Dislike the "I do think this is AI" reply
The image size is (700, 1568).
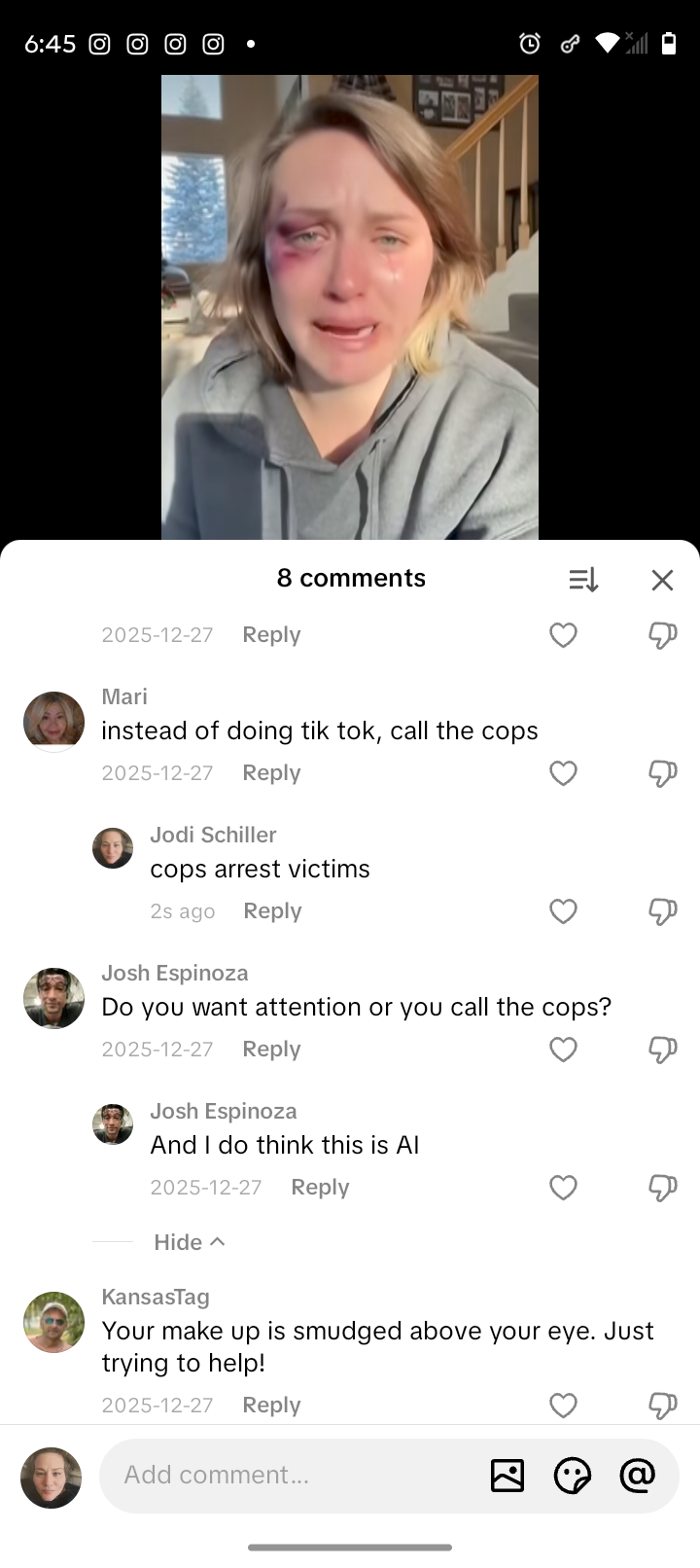pyautogui.click(x=662, y=1188)
